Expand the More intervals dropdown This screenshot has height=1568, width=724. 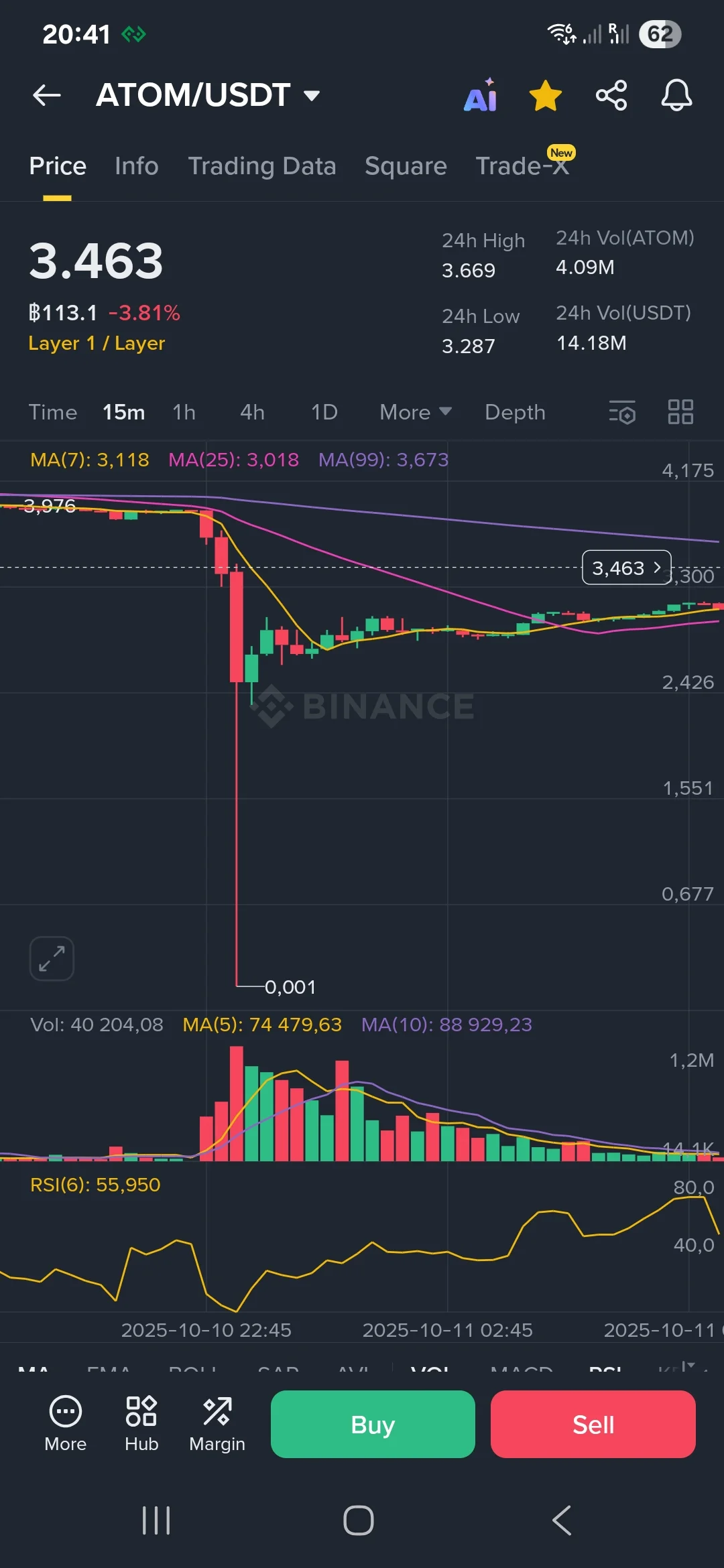415,412
